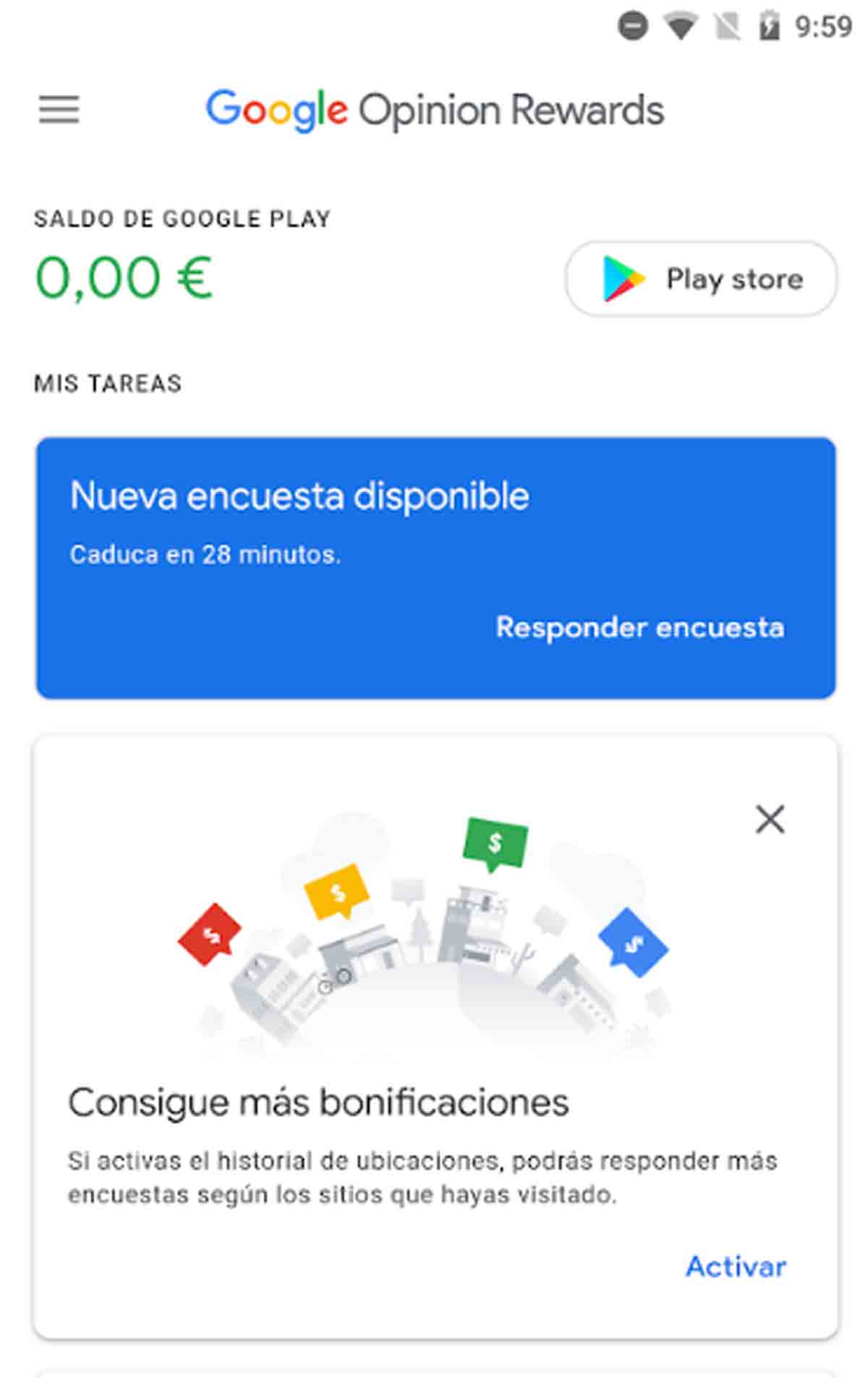The width and height of the screenshot is (868, 1378).
Task: Tap Activar to enable location history
Action: 736,1267
